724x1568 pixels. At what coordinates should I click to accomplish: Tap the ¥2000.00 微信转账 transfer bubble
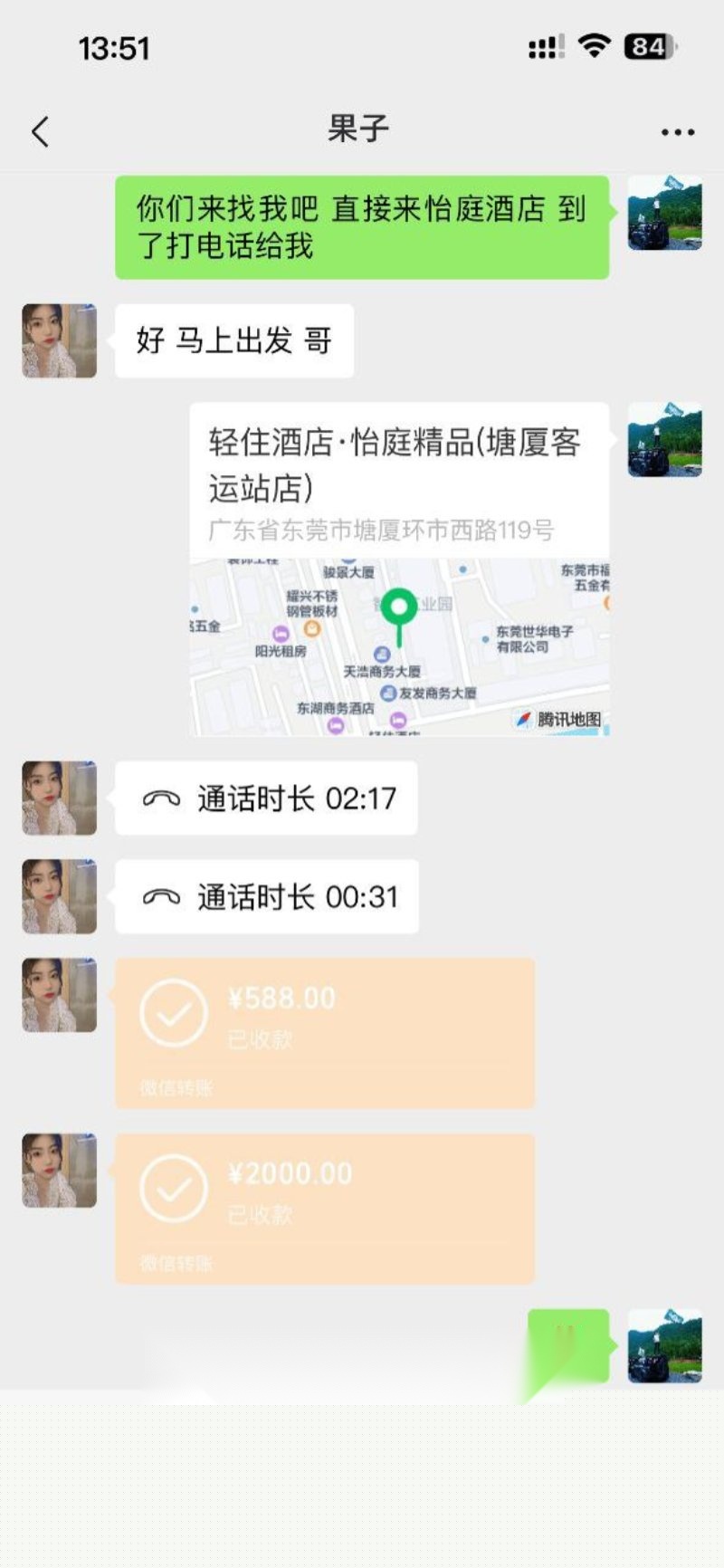(326, 1204)
